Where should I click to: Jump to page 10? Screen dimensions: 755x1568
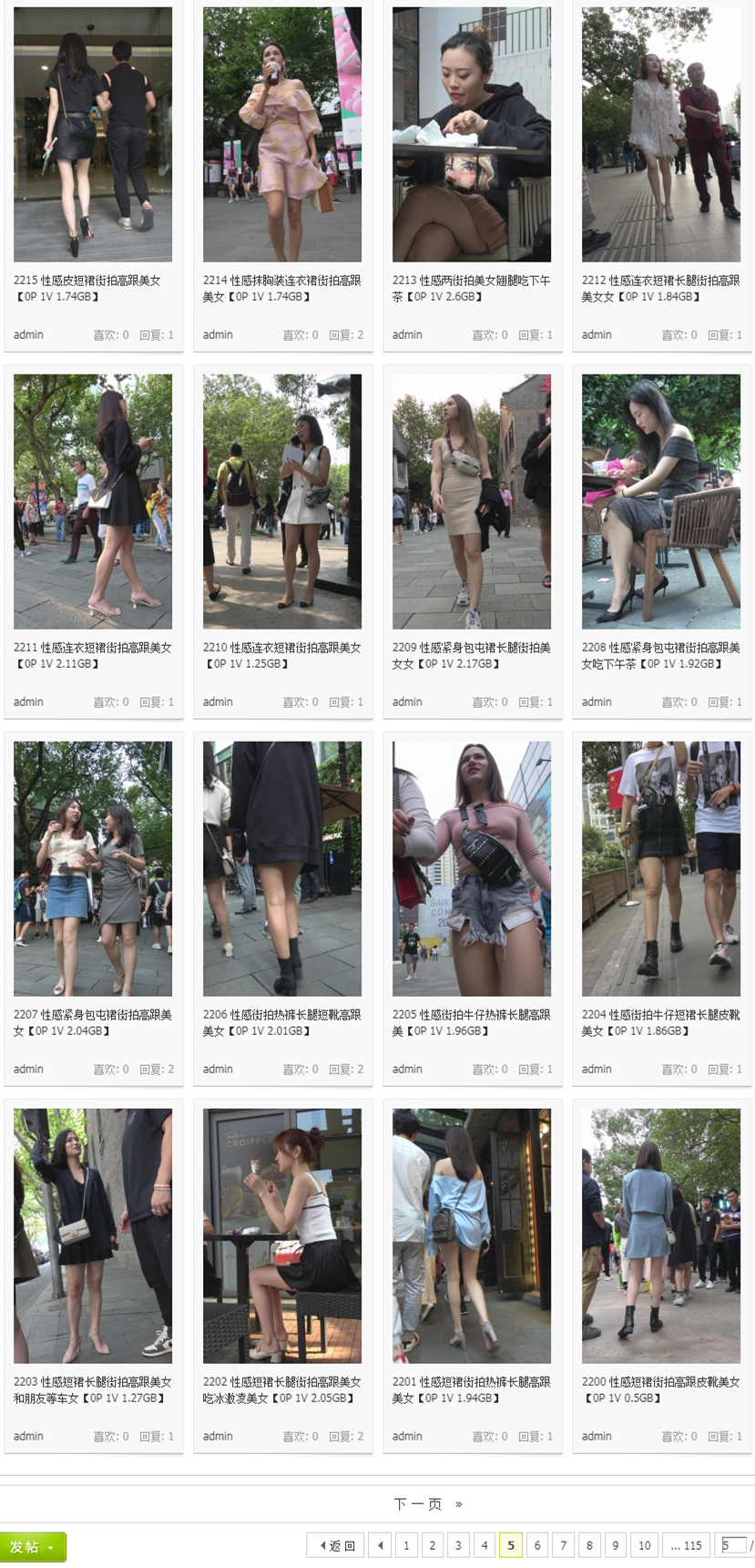tap(644, 1545)
